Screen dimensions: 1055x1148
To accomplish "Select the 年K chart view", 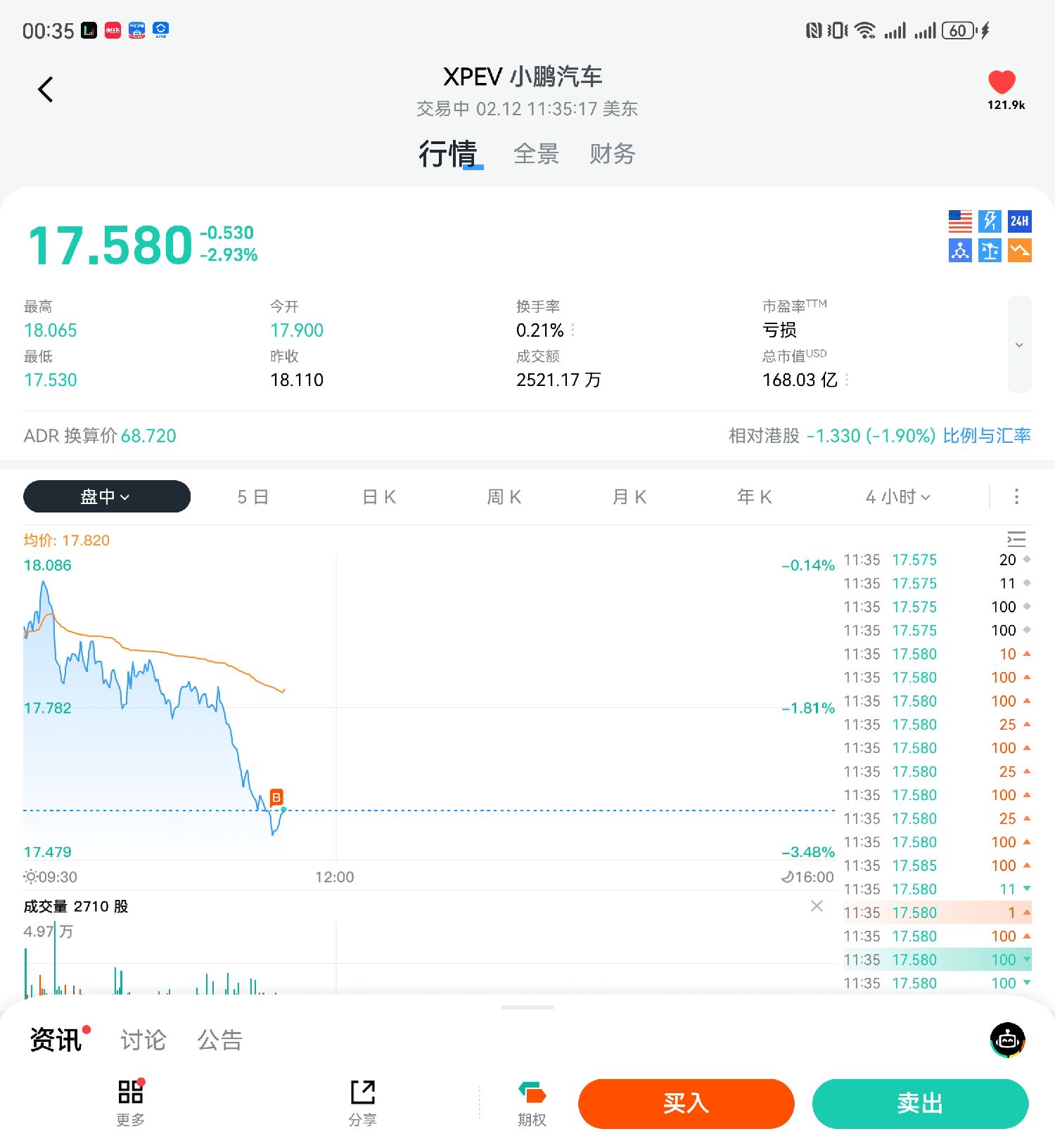I will [x=755, y=497].
